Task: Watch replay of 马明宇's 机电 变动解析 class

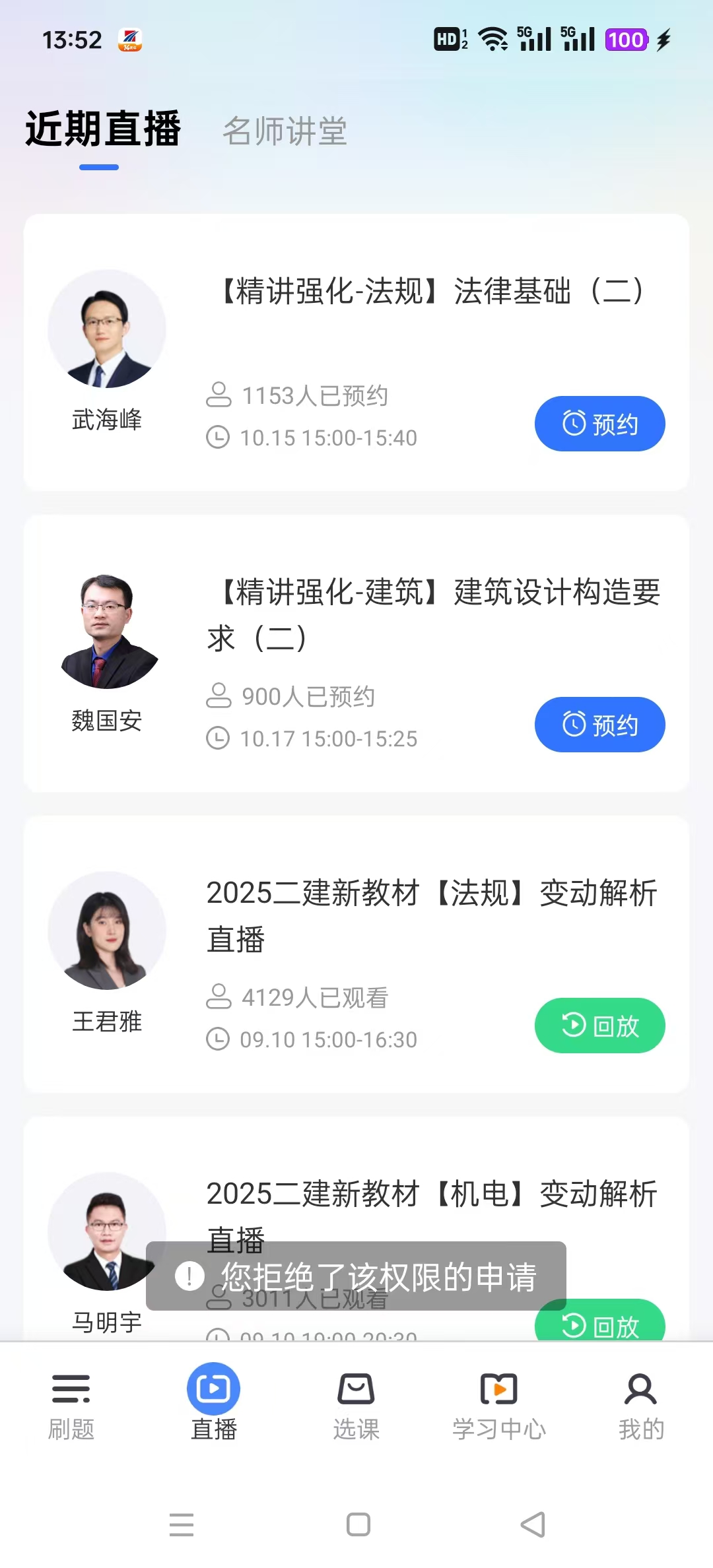Action: click(x=599, y=1323)
